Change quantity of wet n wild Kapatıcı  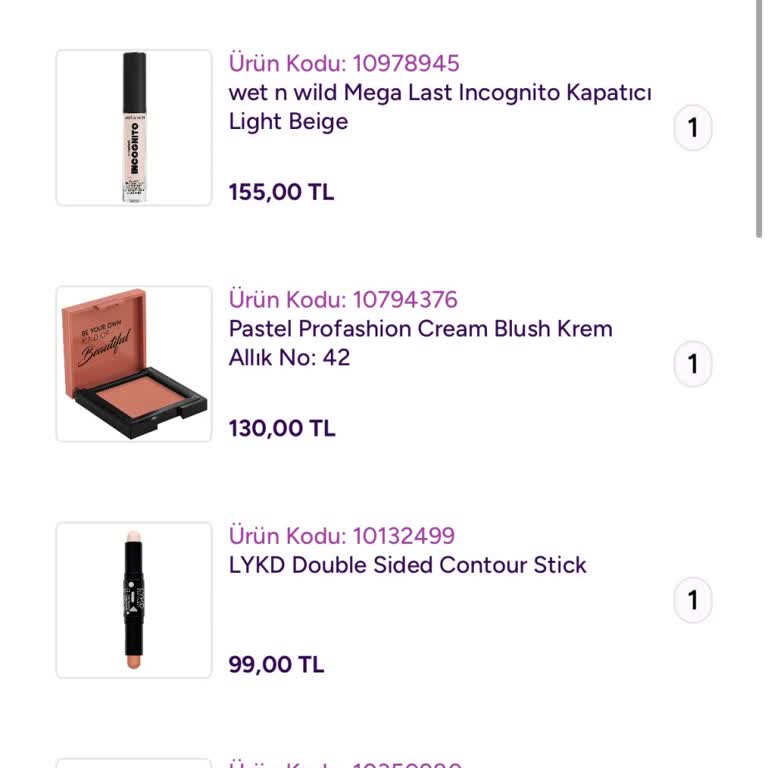[x=692, y=128]
